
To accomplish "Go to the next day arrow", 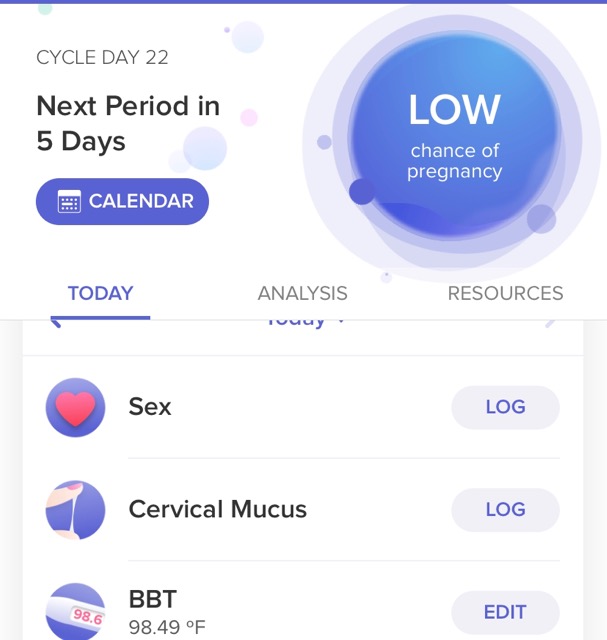I will 551,324.
